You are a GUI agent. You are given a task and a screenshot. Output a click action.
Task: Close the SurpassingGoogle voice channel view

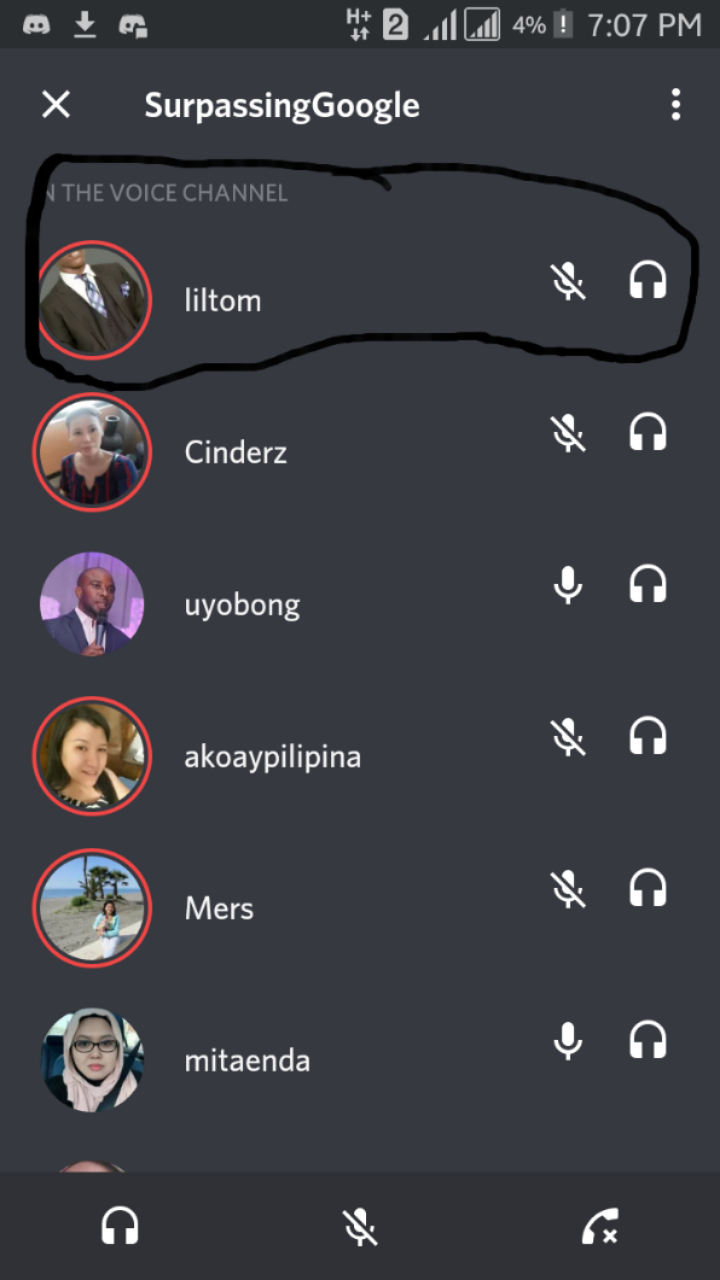click(56, 105)
